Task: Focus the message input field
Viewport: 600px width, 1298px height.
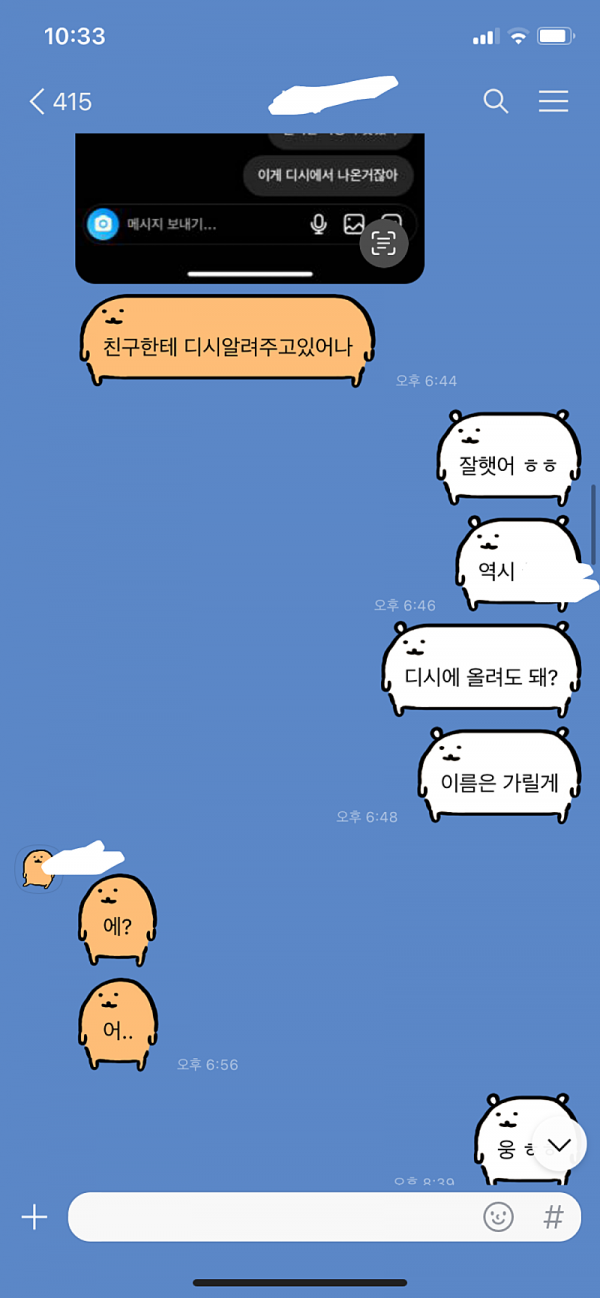Action: 270,1217
